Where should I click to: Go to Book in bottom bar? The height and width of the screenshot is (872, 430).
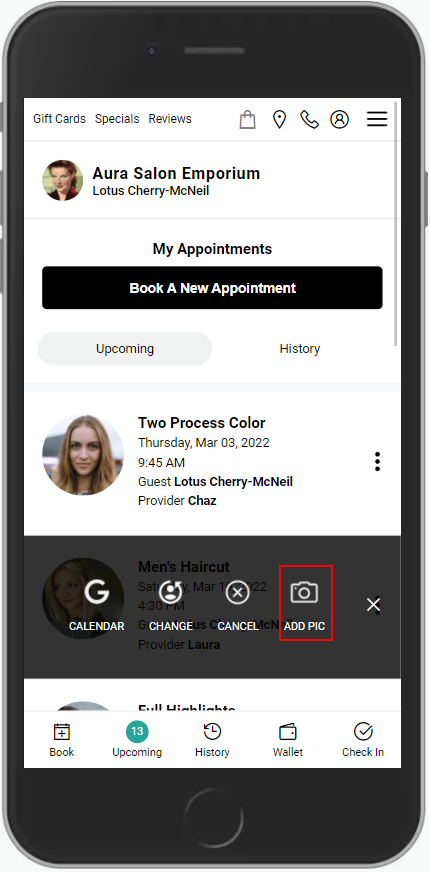(62, 740)
